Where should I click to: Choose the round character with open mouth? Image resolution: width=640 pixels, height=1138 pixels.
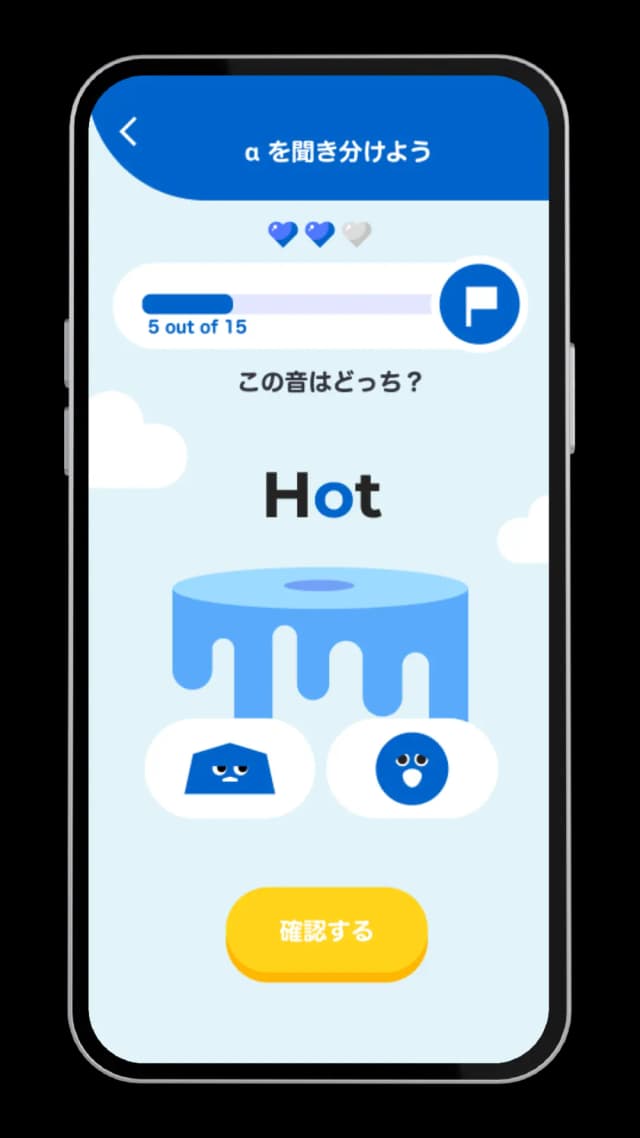coord(412,768)
